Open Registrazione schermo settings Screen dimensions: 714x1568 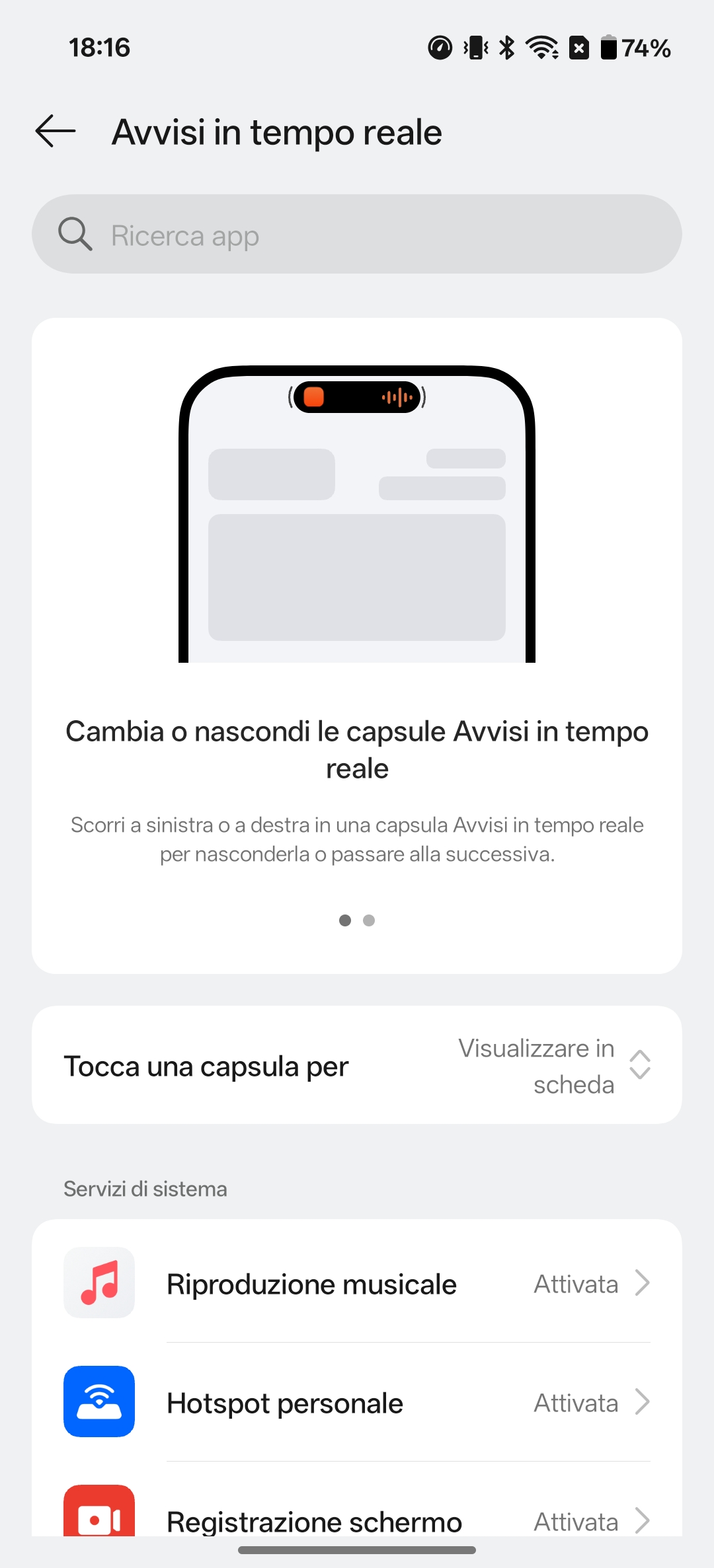(357, 1518)
